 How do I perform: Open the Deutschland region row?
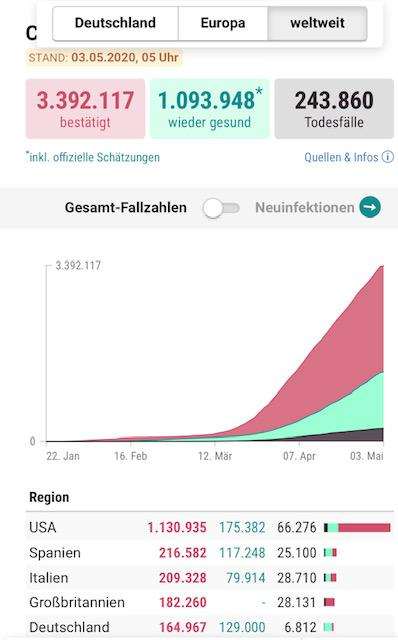(209, 627)
